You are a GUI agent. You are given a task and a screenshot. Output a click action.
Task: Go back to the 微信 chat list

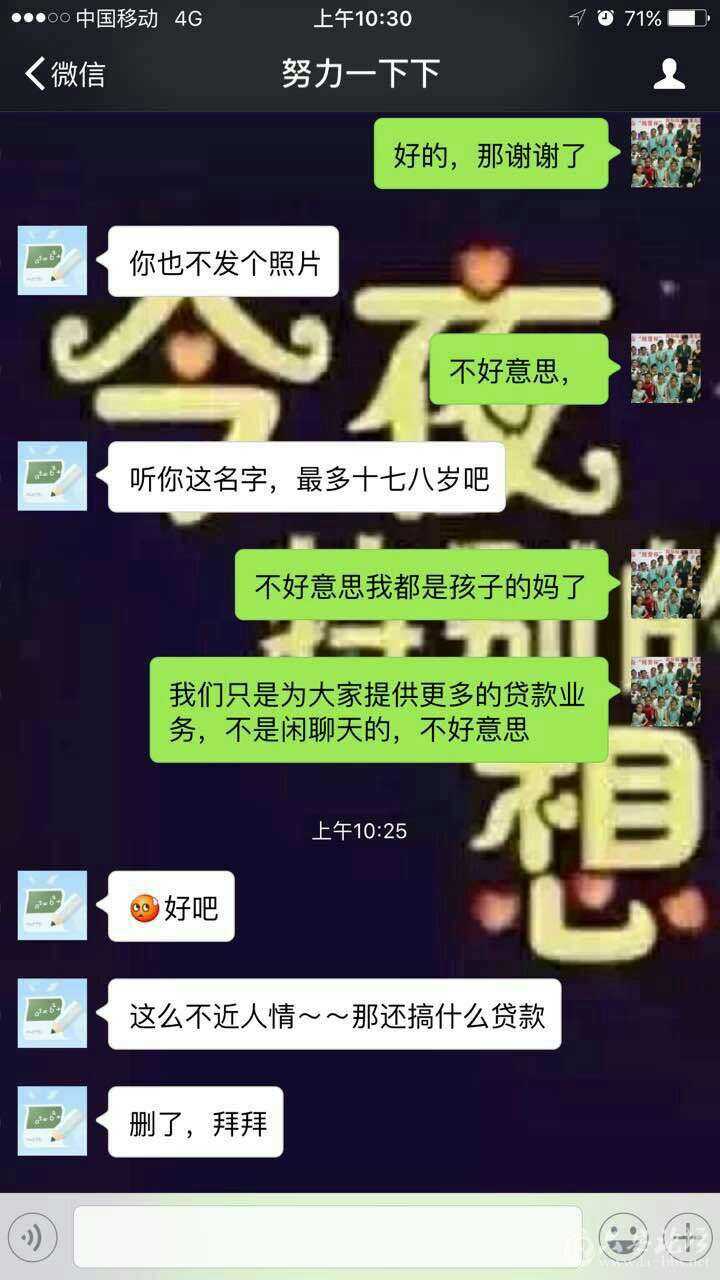[x=65, y=74]
